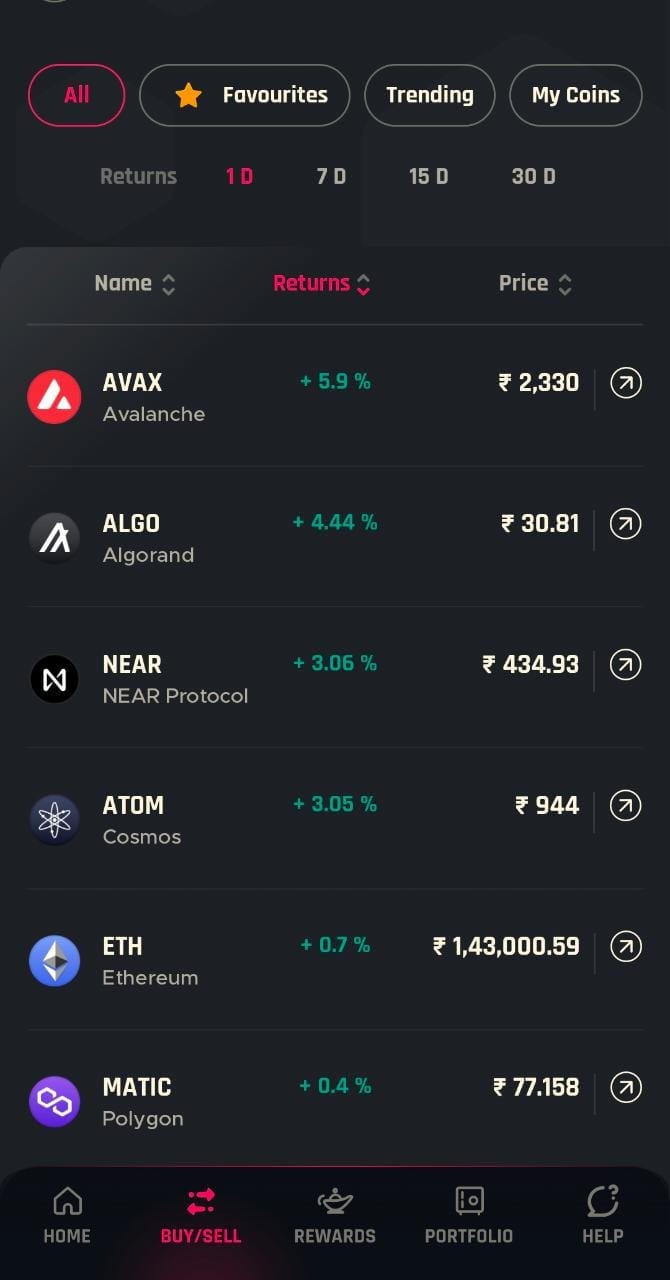Screen dimensions: 670x1280
Task: Switch returns period to 7 D
Action: [331, 177]
